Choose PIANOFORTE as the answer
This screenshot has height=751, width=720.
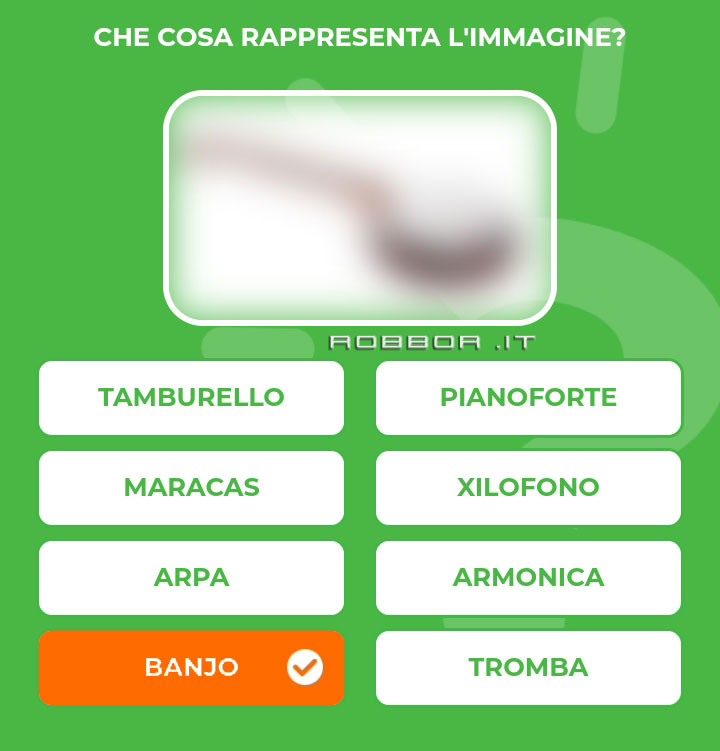[x=528, y=397]
